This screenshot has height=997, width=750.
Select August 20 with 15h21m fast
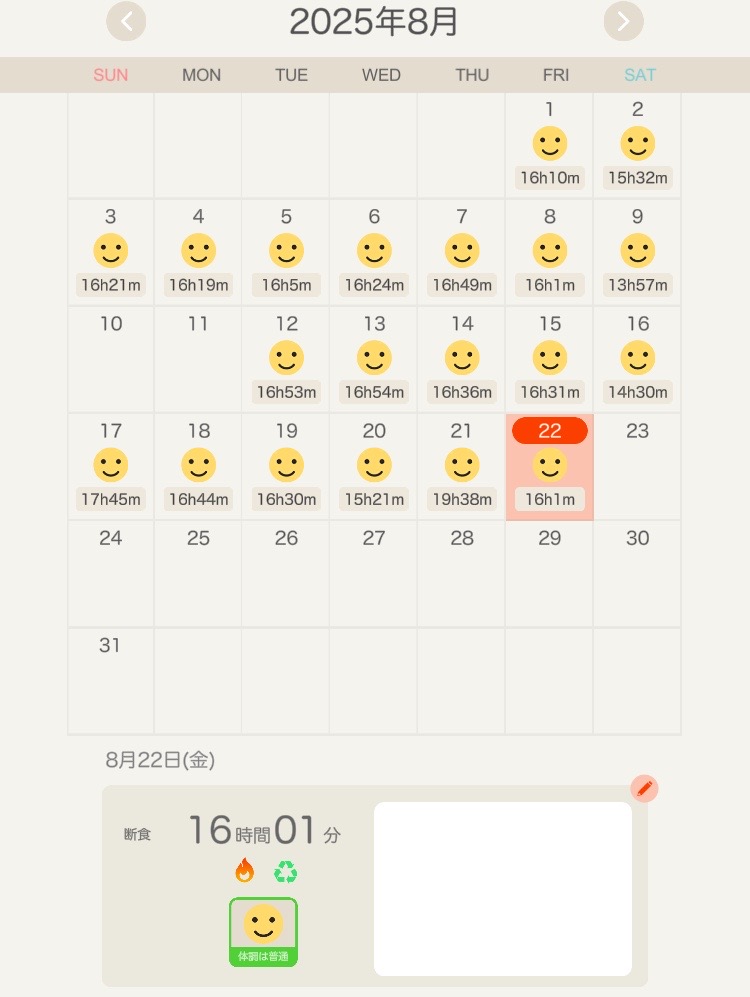(x=374, y=467)
